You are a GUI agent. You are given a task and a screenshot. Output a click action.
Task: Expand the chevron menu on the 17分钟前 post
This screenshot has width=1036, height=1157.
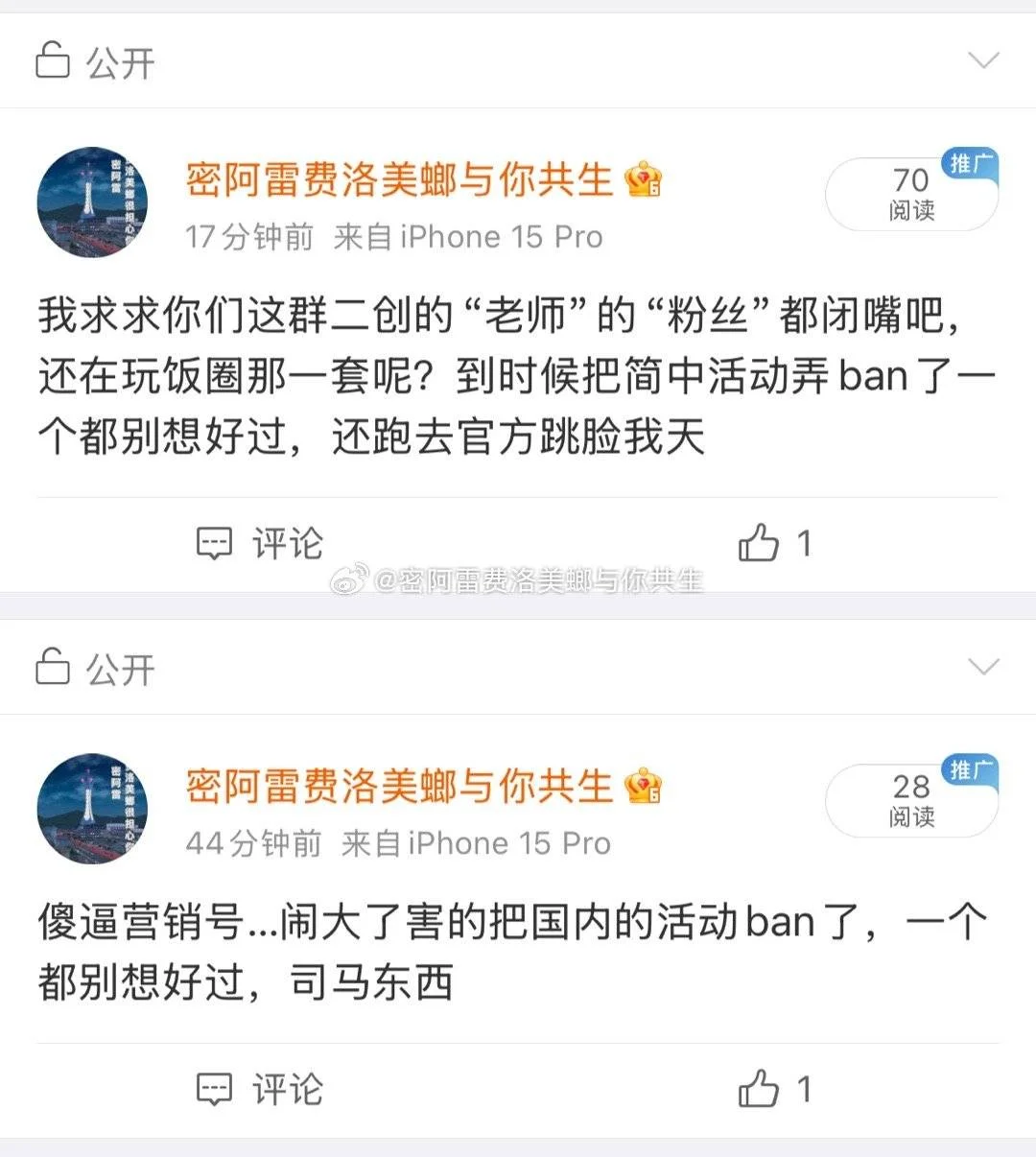[983, 61]
